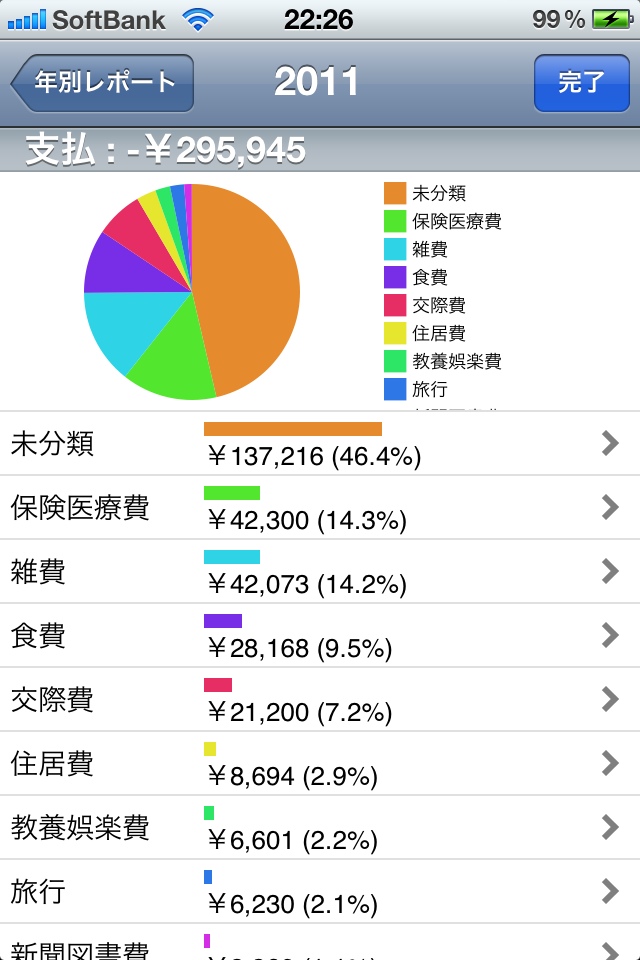Tap the 完了 button

coord(581,83)
